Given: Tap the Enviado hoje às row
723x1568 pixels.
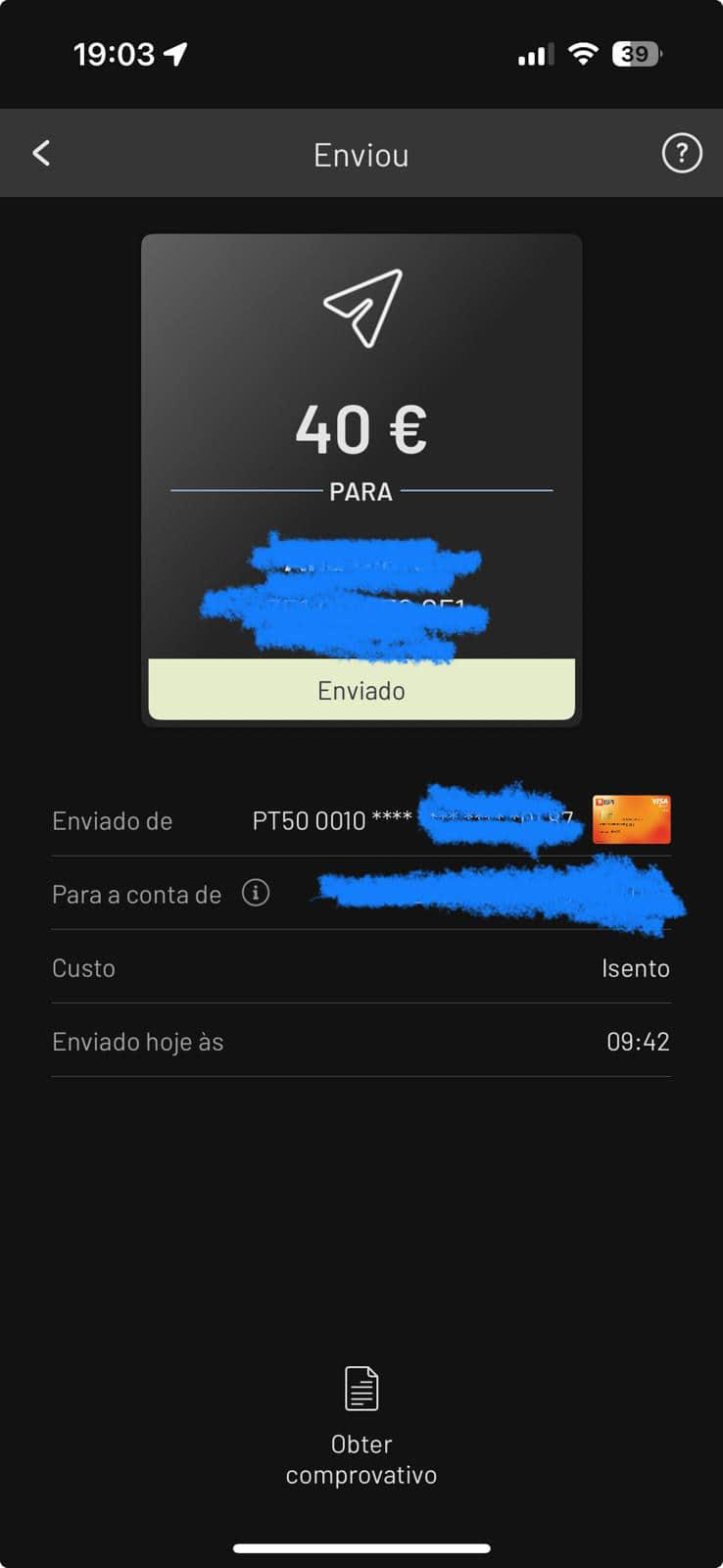Looking at the screenshot, I should click(x=361, y=1041).
